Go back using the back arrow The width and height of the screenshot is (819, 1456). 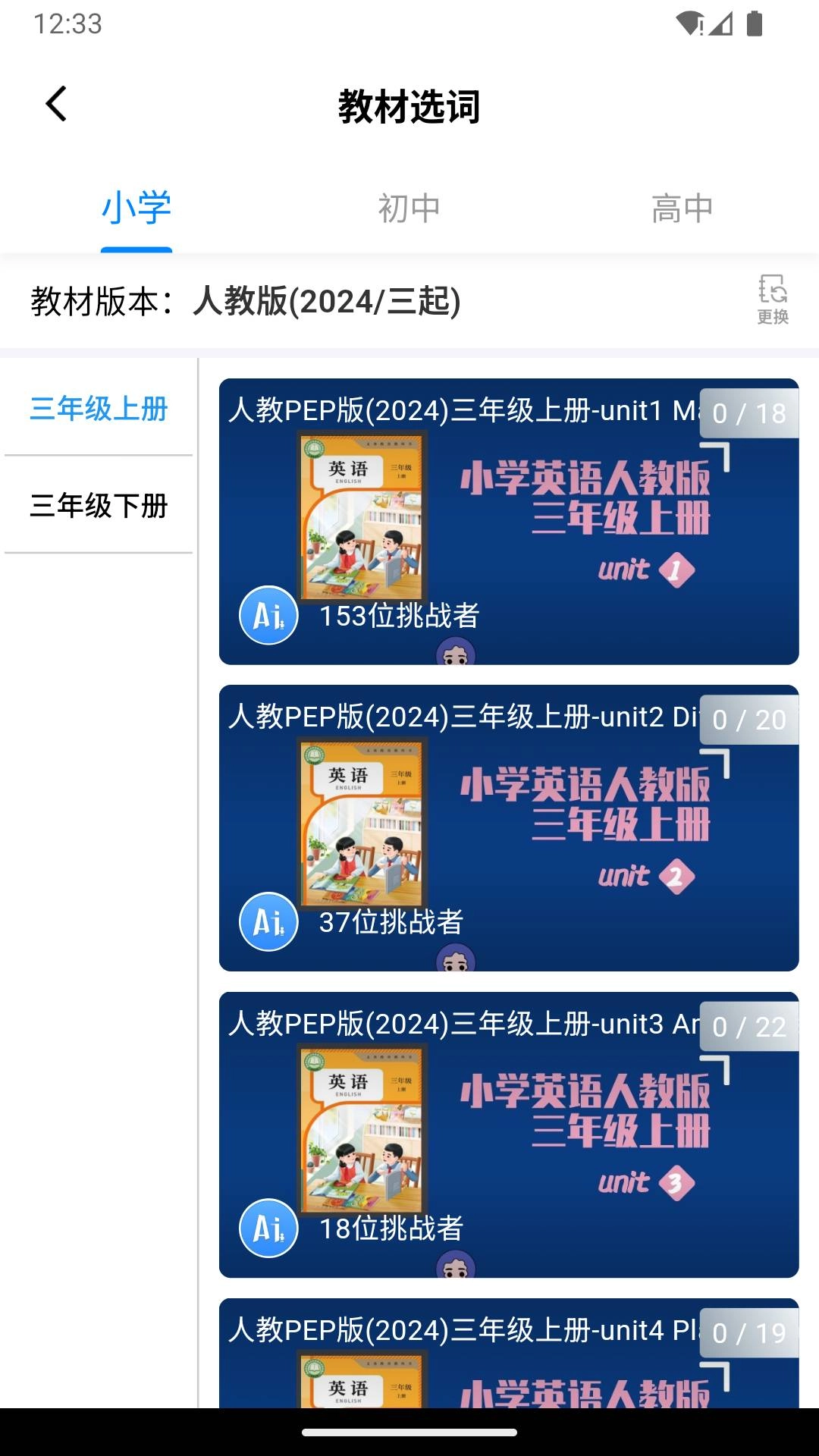point(57,104)
